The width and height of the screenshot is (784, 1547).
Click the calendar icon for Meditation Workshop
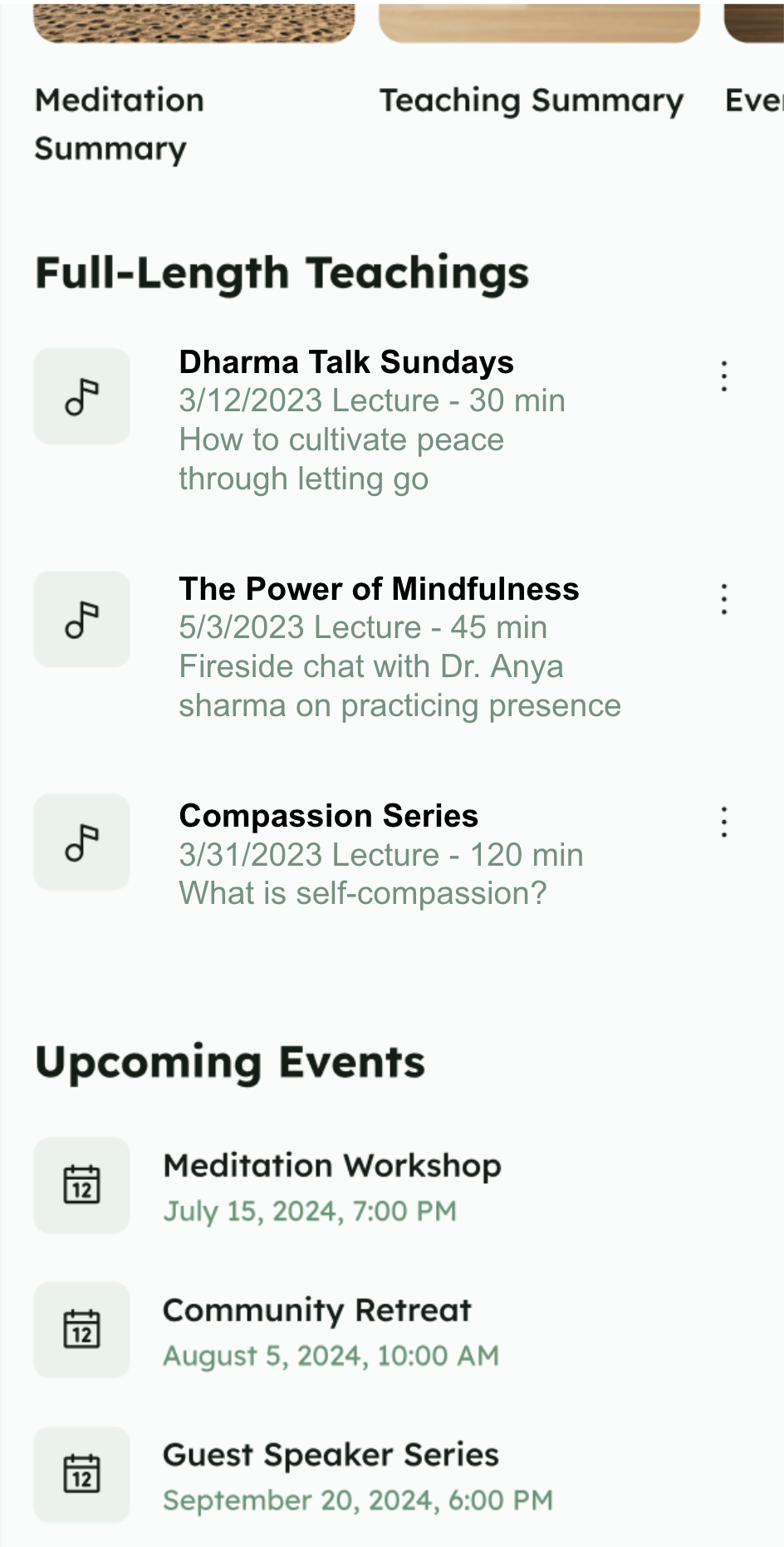tap(81, 1185)
